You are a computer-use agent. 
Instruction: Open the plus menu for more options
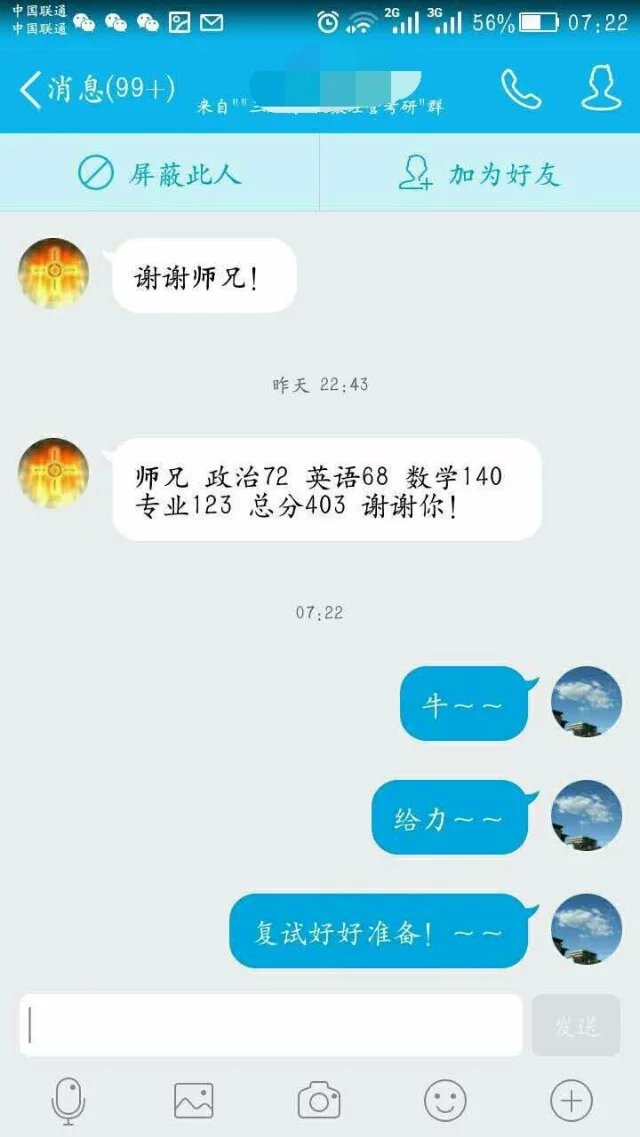point(571,1101)
